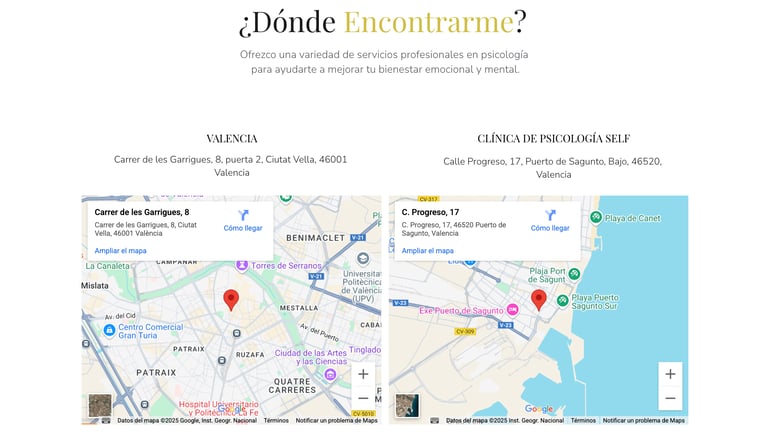Zoom in on the Valencia map
The width and height of the screenshot is (768, 442).
[363, 374]
